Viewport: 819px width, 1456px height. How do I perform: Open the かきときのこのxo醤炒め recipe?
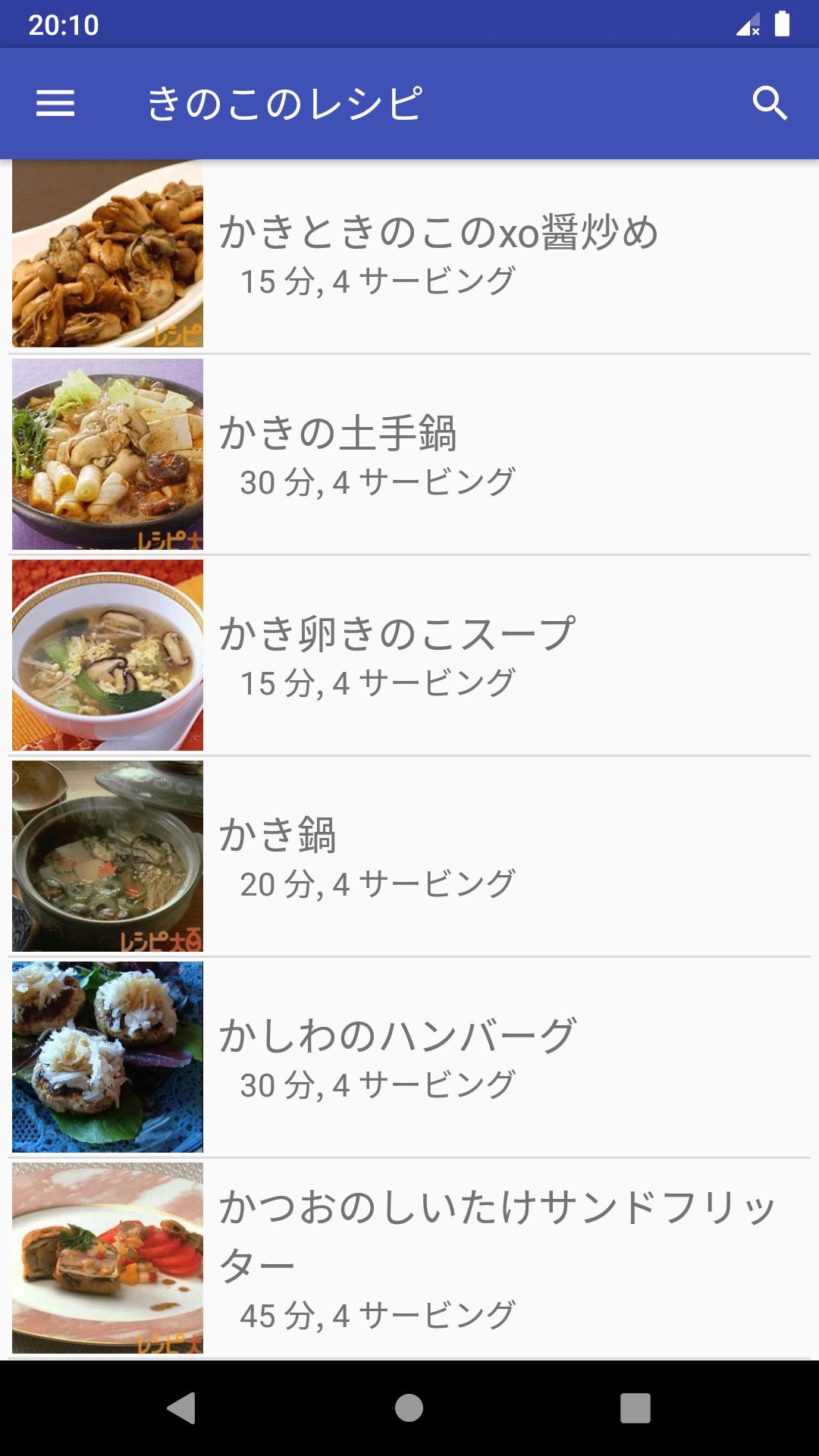pyautogui.click(x=409, y=254)
